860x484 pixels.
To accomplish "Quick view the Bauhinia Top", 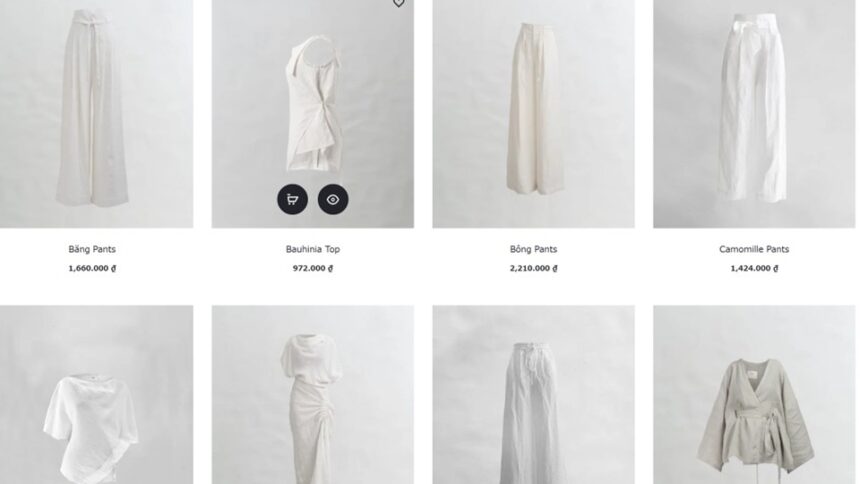I will [333, 199].
